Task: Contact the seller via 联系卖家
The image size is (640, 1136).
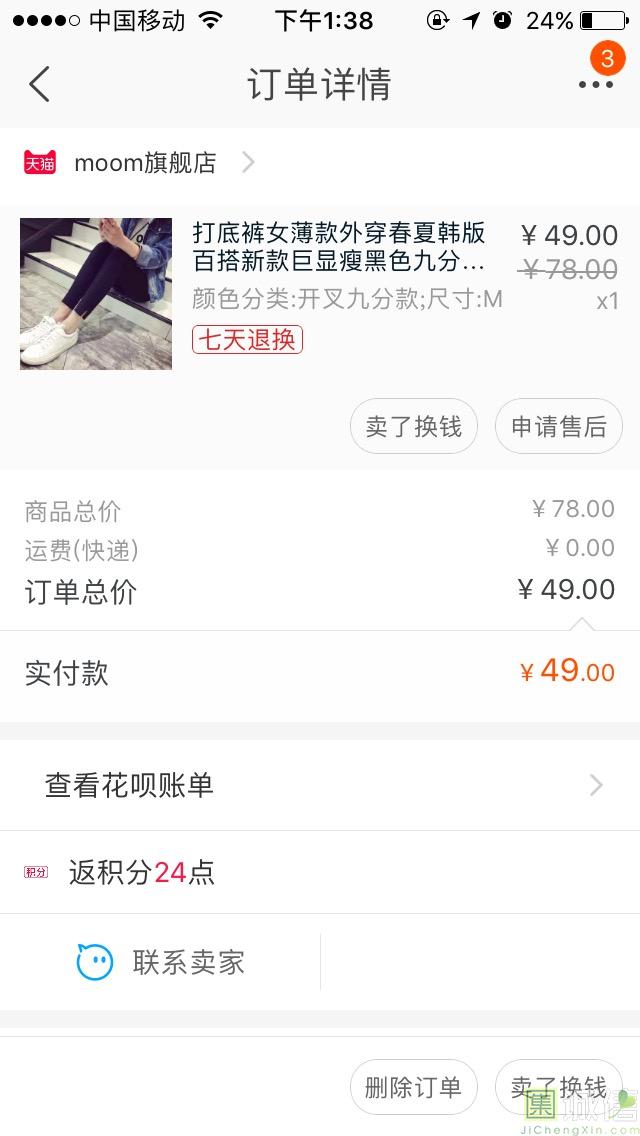Action: [162, 963]
